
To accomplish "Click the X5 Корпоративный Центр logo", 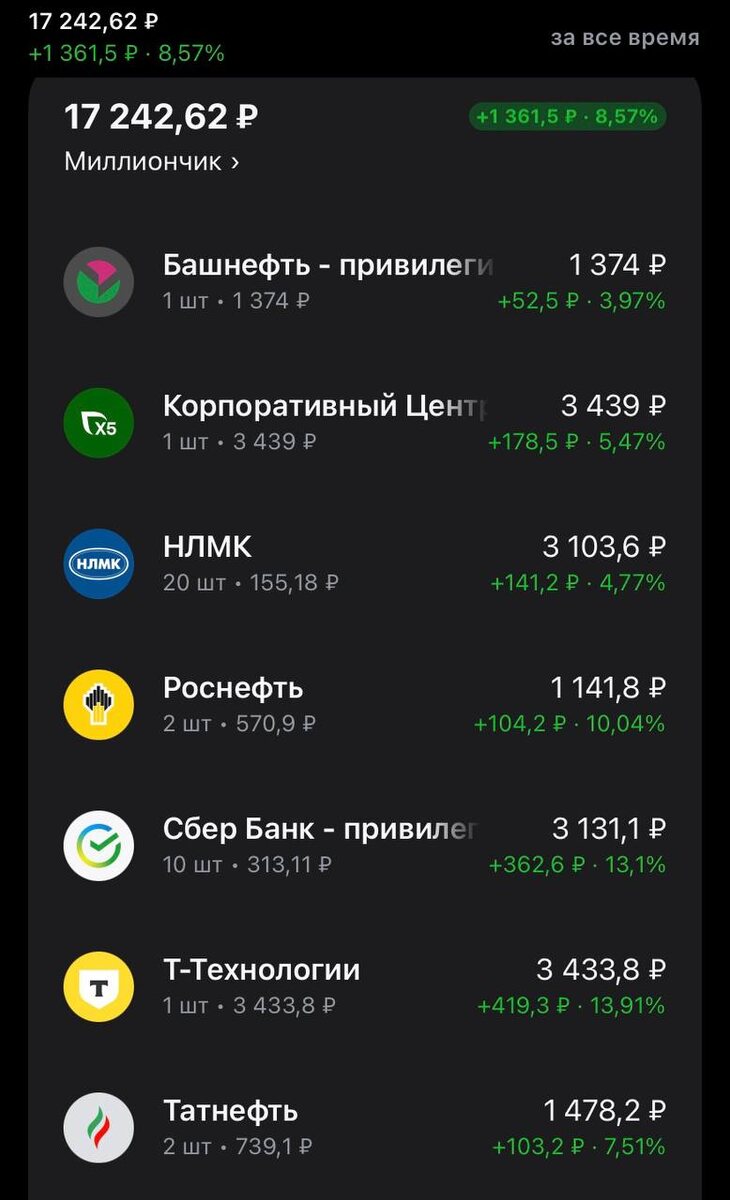I will pyautogui.click(x=98, y=424).
